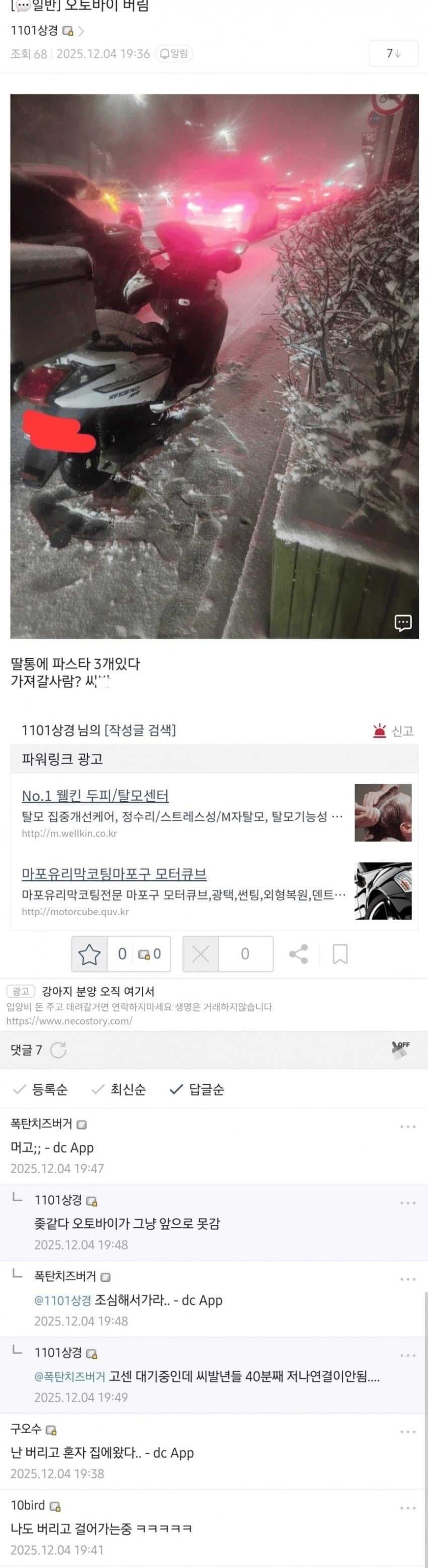
Task: Downvote the post with the X button
Action: pos(200,954)
